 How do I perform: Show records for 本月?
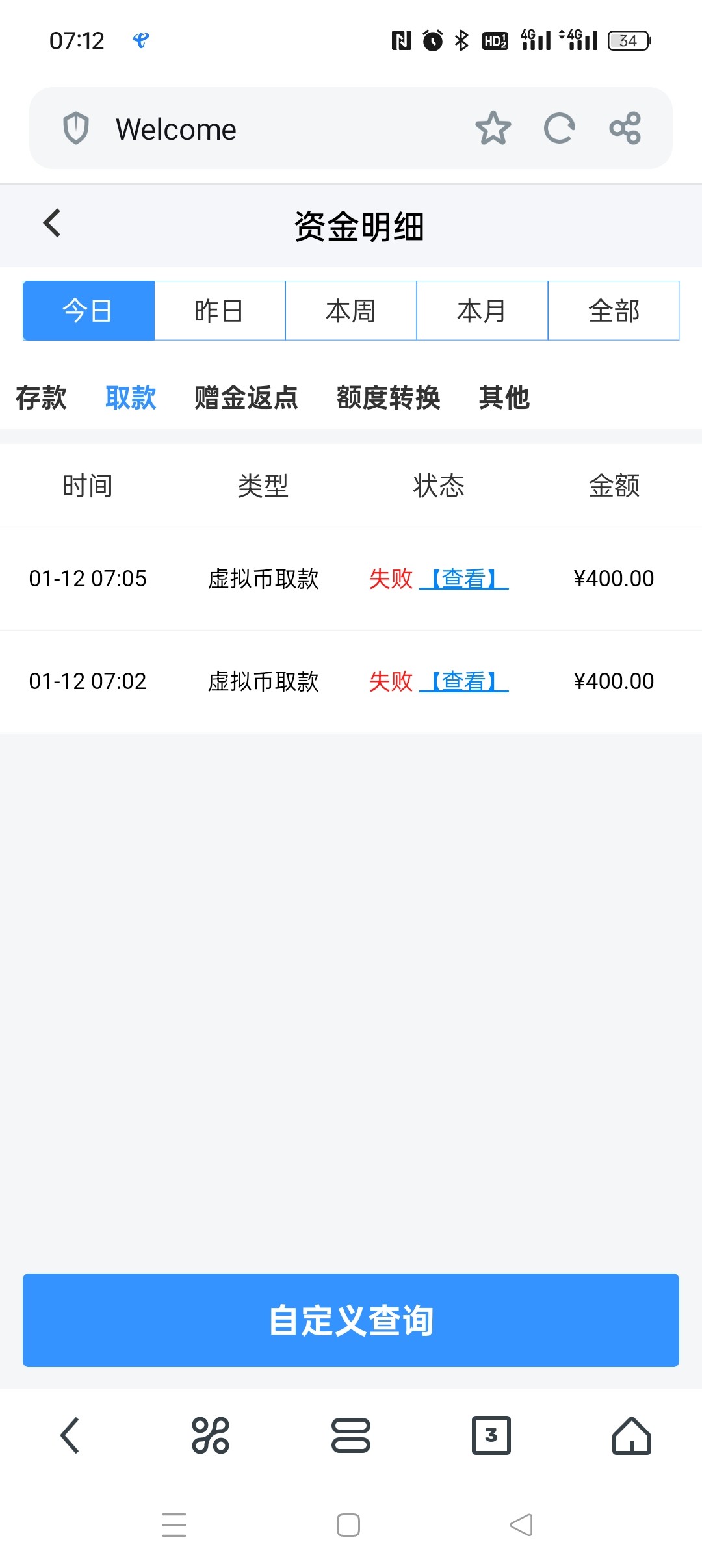point(482,311)
